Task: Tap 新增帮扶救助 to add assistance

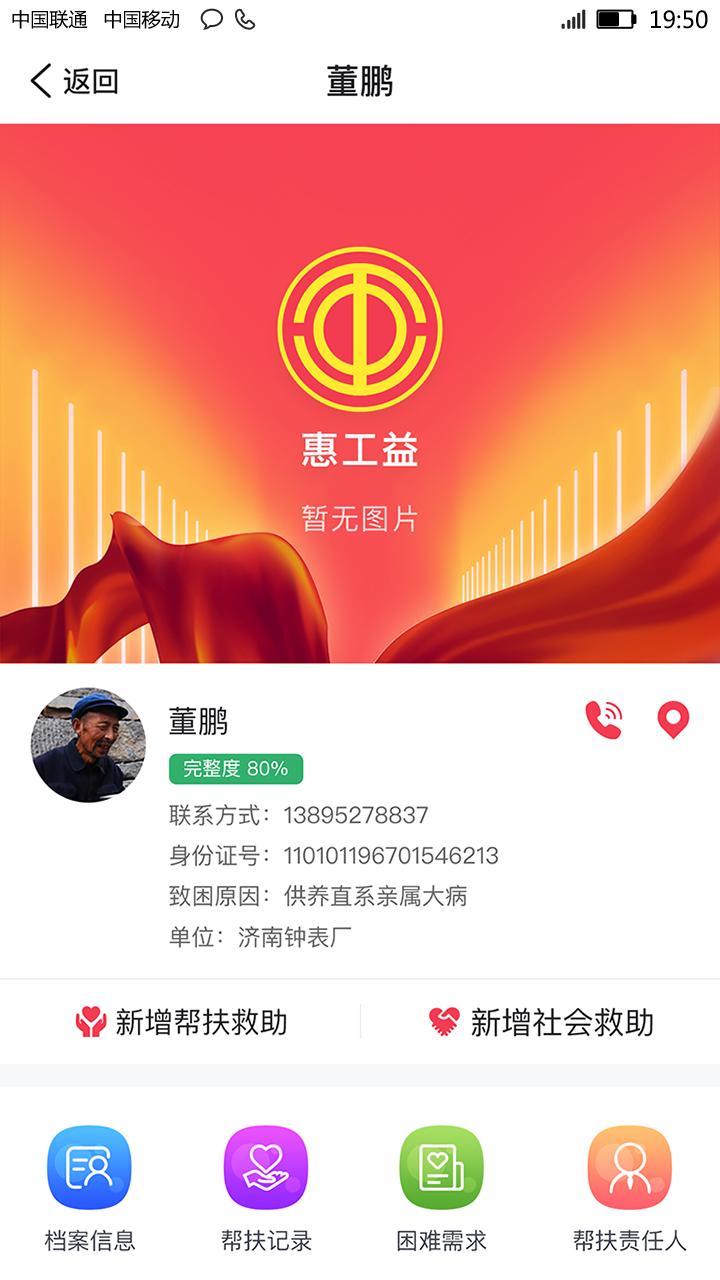Action: point(181,1022)
